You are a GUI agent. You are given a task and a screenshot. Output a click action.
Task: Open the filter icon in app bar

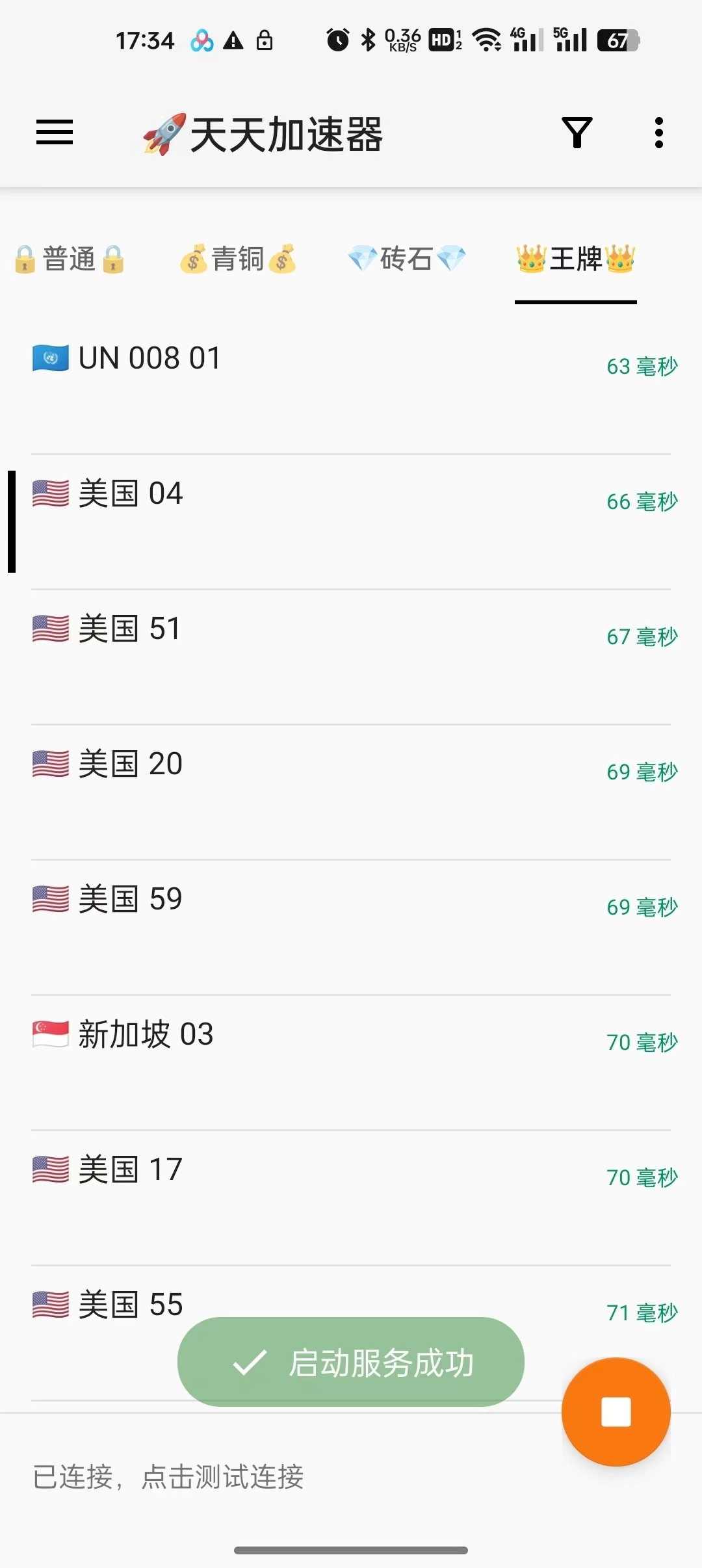point(577,133)
